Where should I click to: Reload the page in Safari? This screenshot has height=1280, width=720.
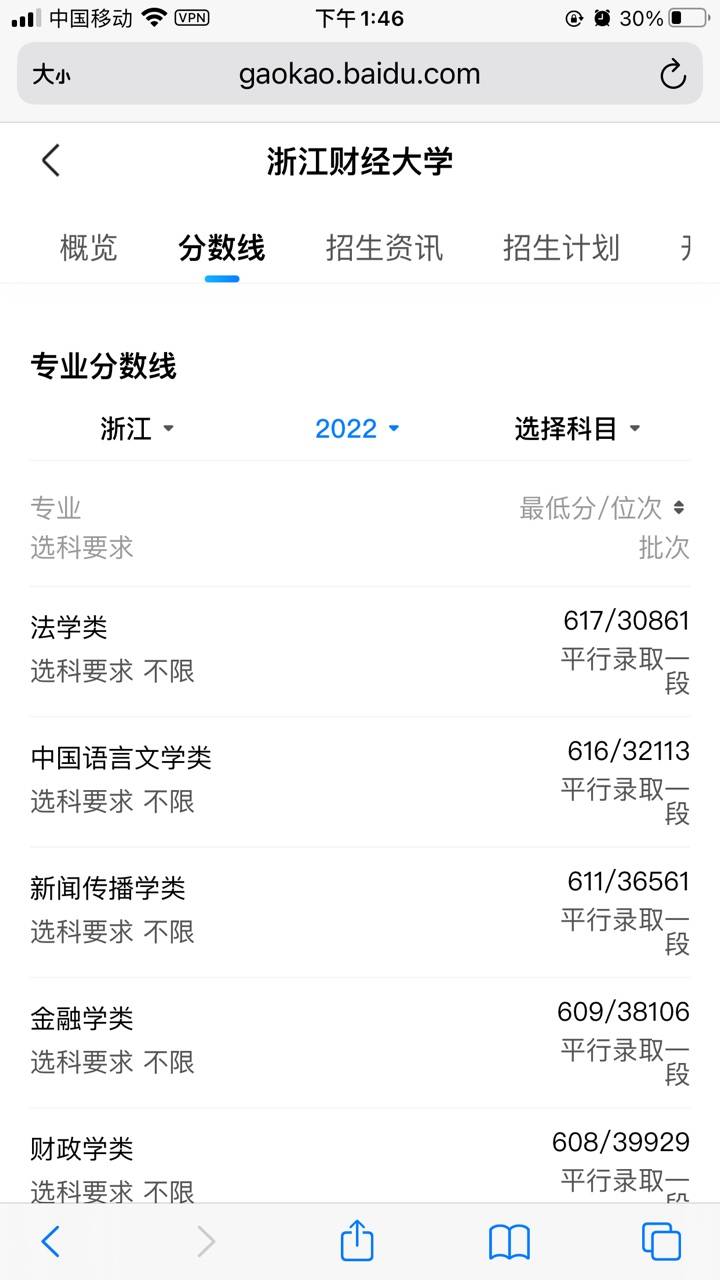click(x=673, y=74)
